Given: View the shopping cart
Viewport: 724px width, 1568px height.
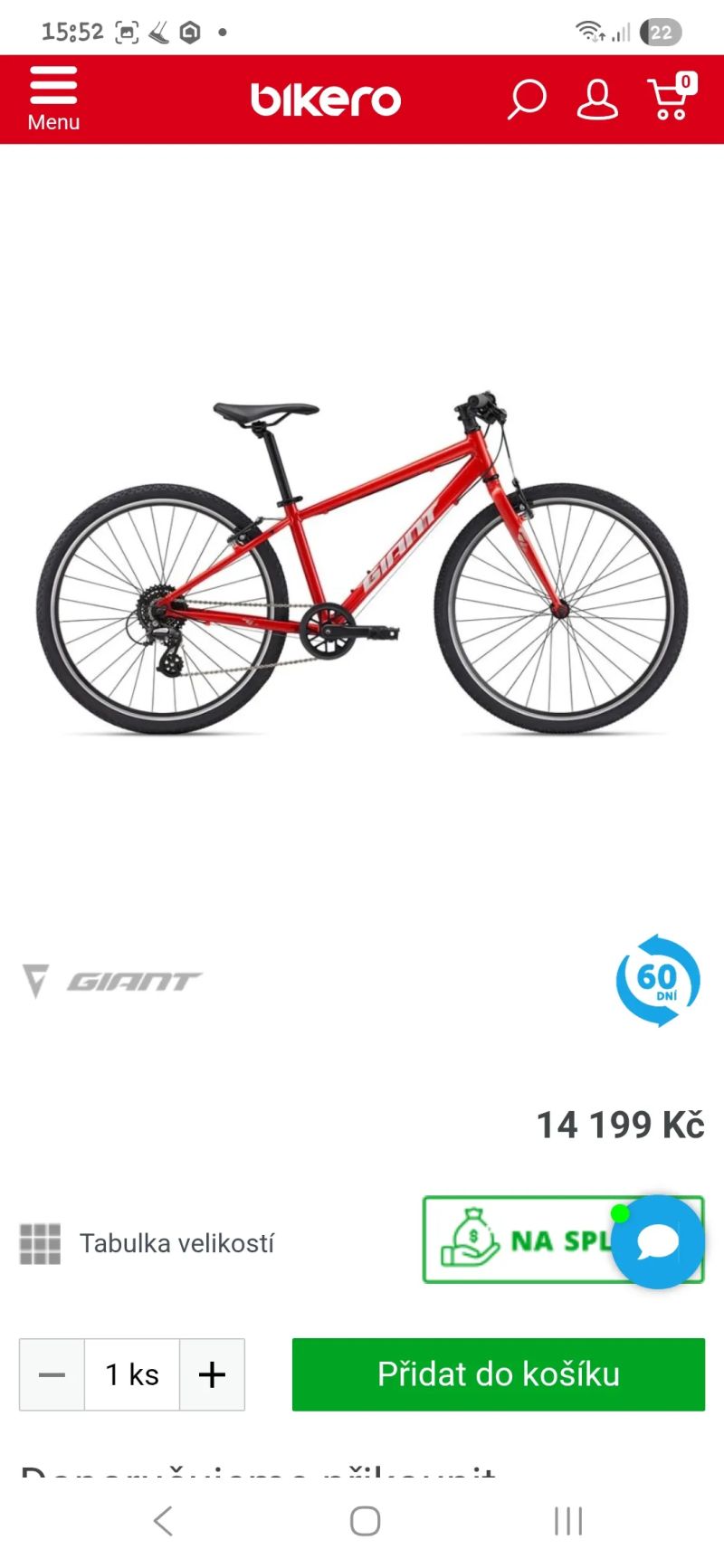Looking at the screenshot, I should [672, 98].
